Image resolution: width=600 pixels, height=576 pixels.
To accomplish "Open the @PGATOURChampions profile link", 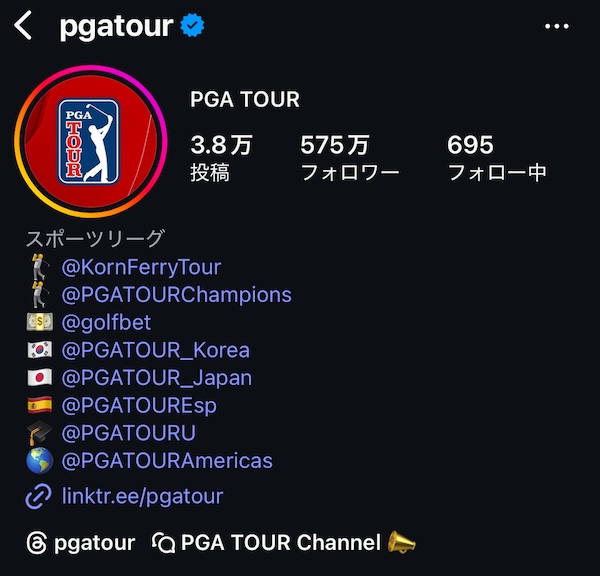I will pos(176,294).
